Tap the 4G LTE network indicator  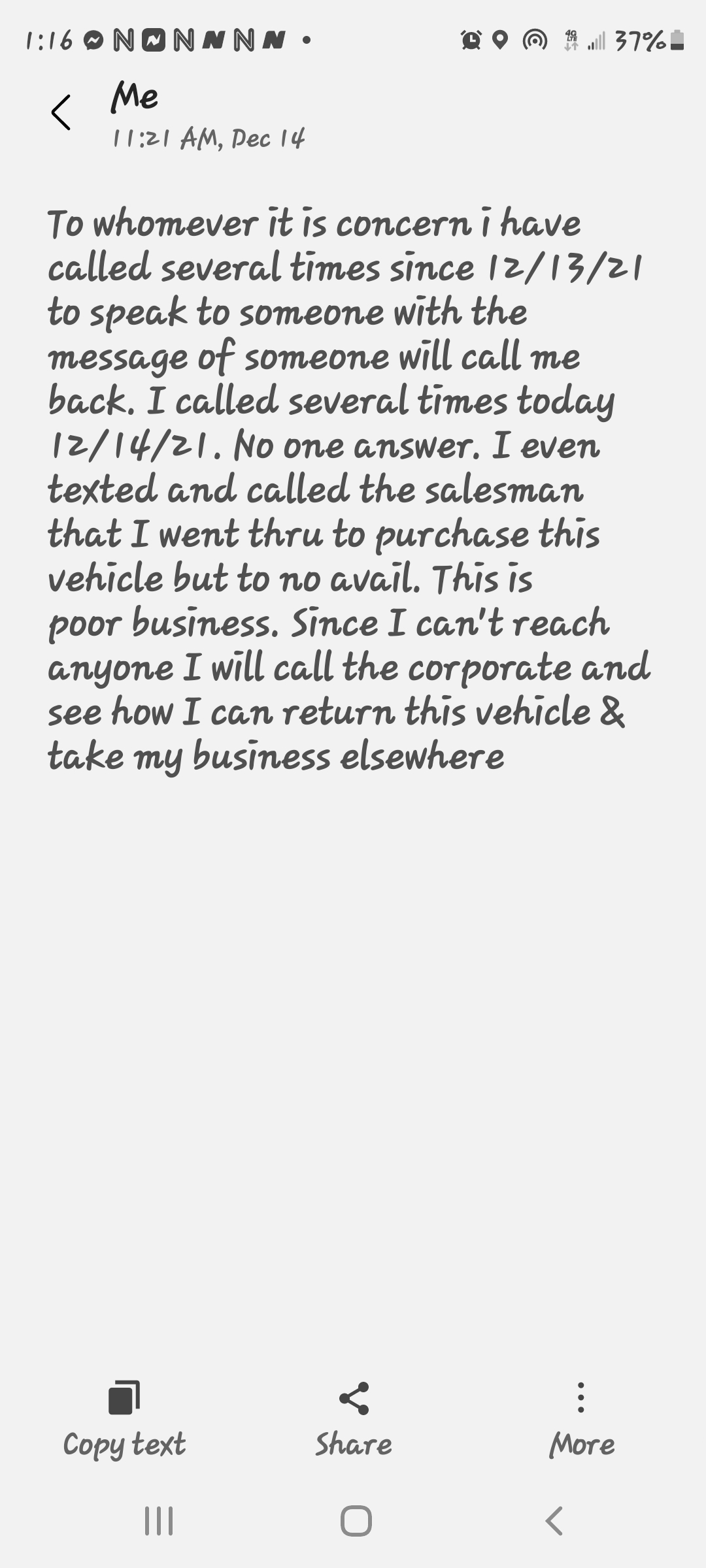(570, 41)
